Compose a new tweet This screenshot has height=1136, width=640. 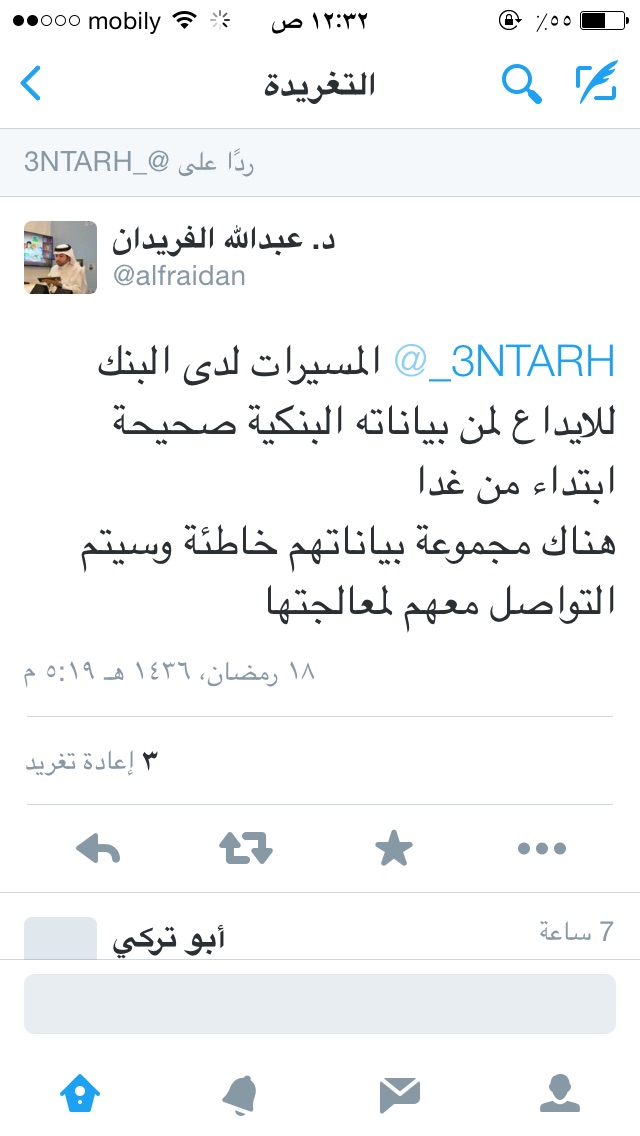596,84
